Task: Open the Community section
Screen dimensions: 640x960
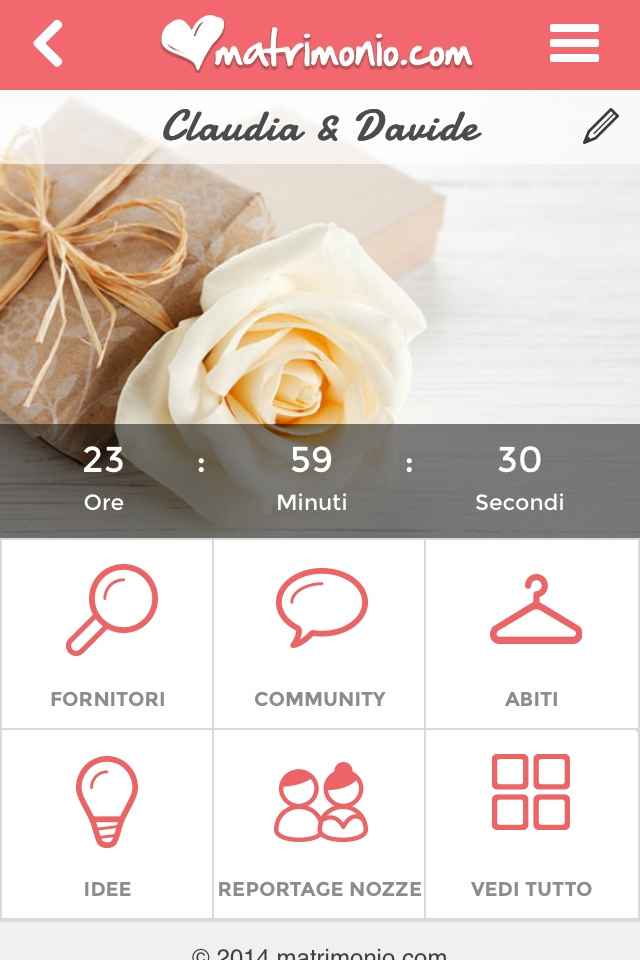Action: [x=320, y=635]
